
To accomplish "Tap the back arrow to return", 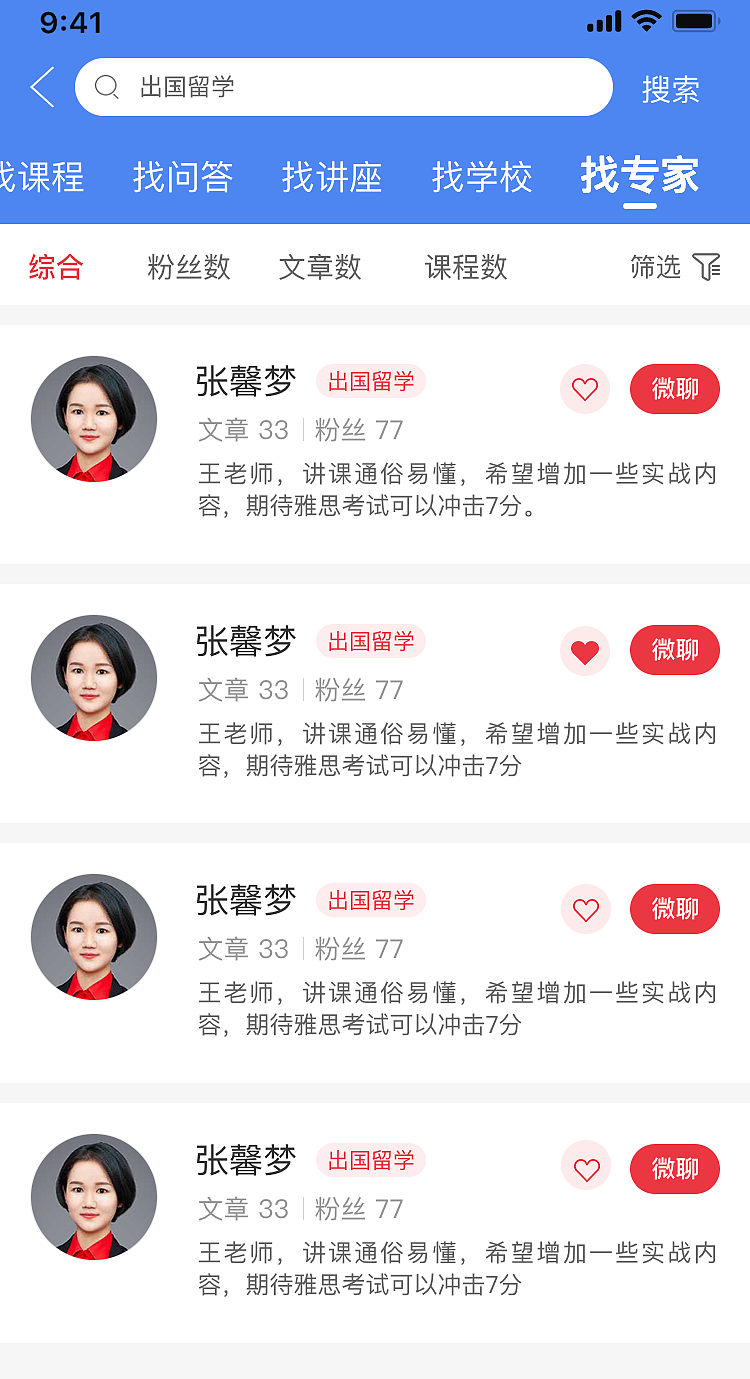I will (40, 87).
